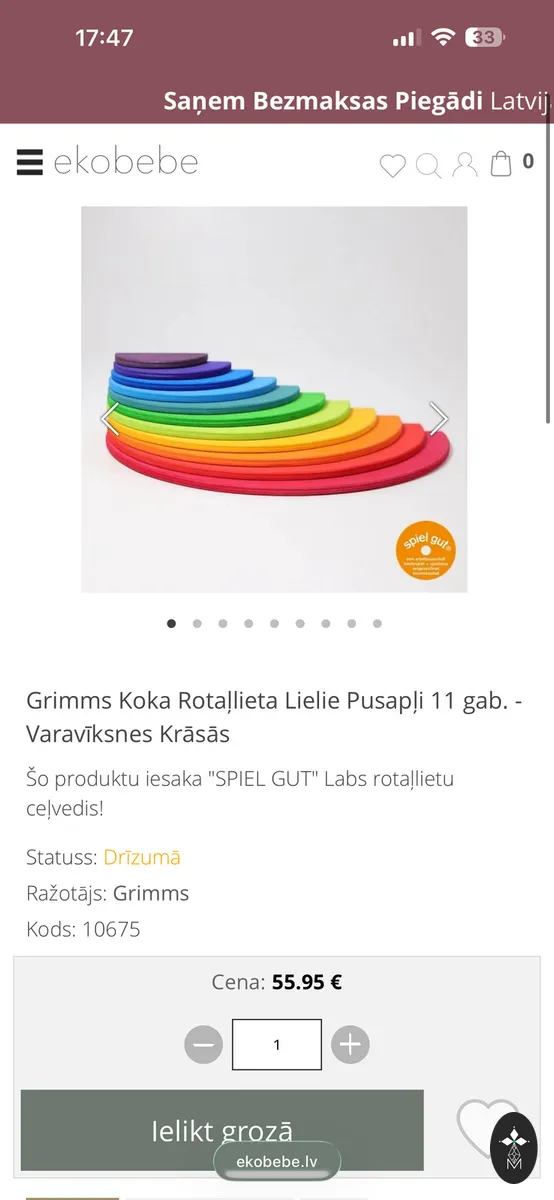The image size is (554, 1200).
Task: Open the Grimms manufacturer link
Action: [151, 893]
